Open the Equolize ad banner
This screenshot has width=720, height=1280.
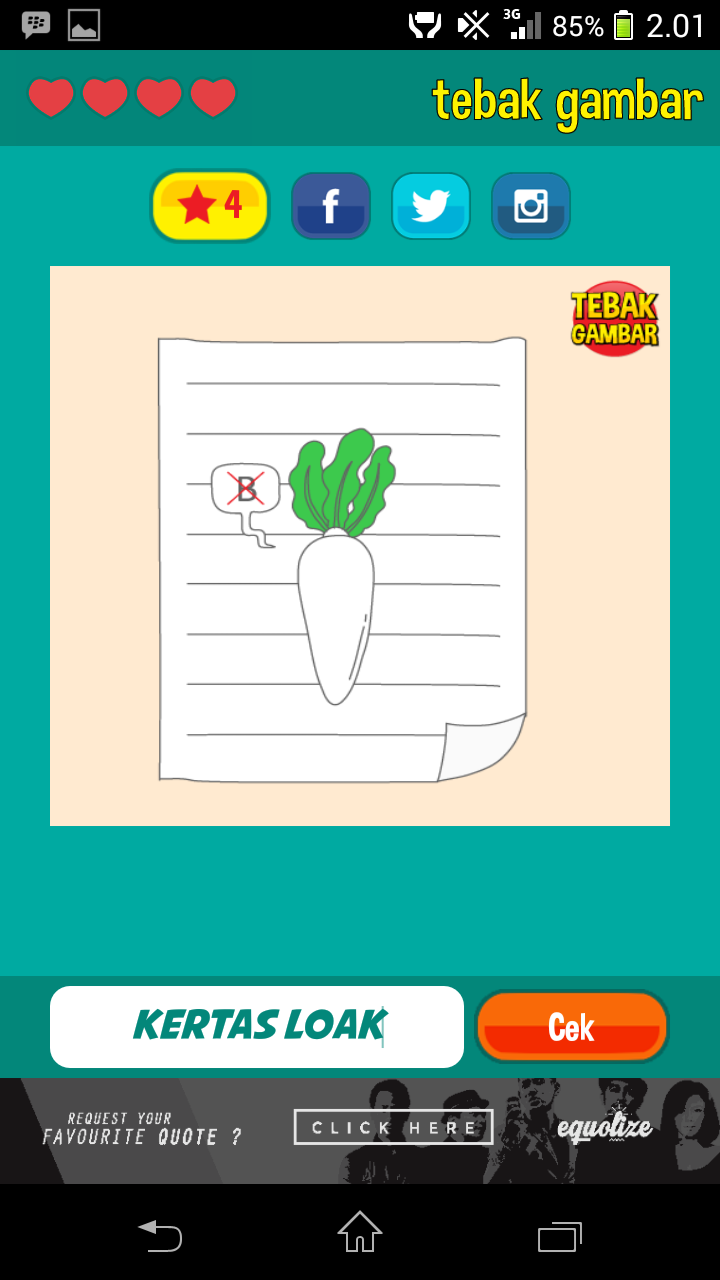tap(360, 1130)
